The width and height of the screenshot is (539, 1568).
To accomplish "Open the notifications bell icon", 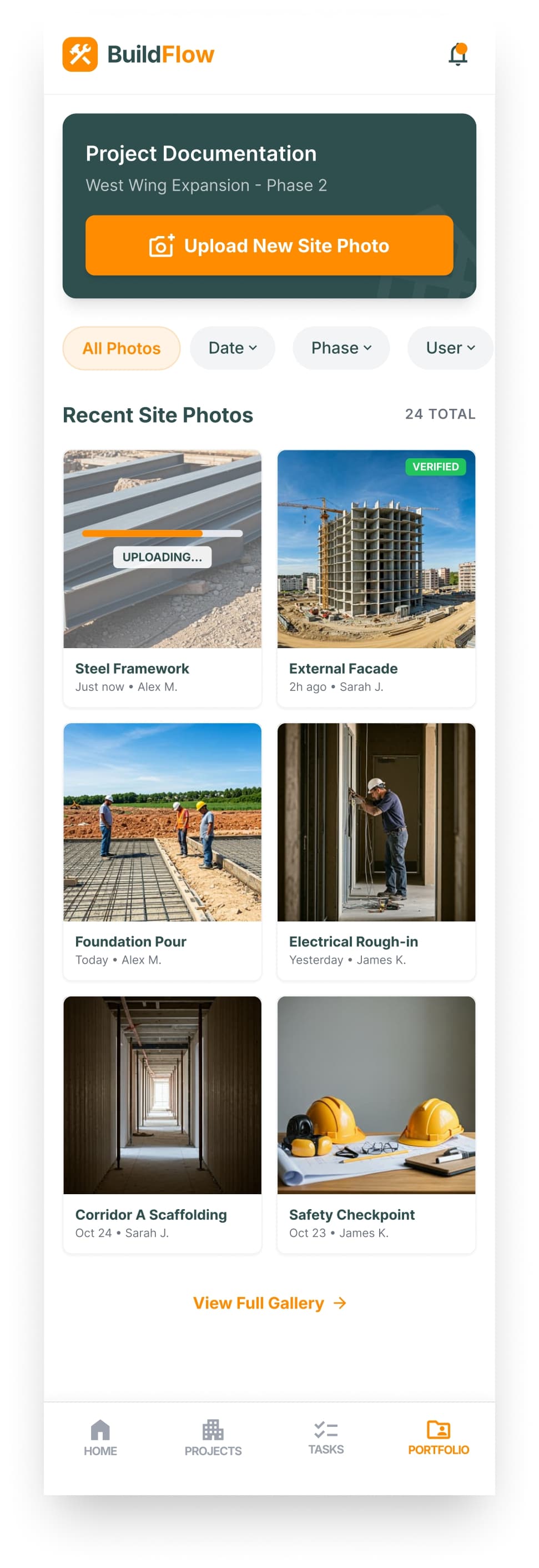I will 457,54.
